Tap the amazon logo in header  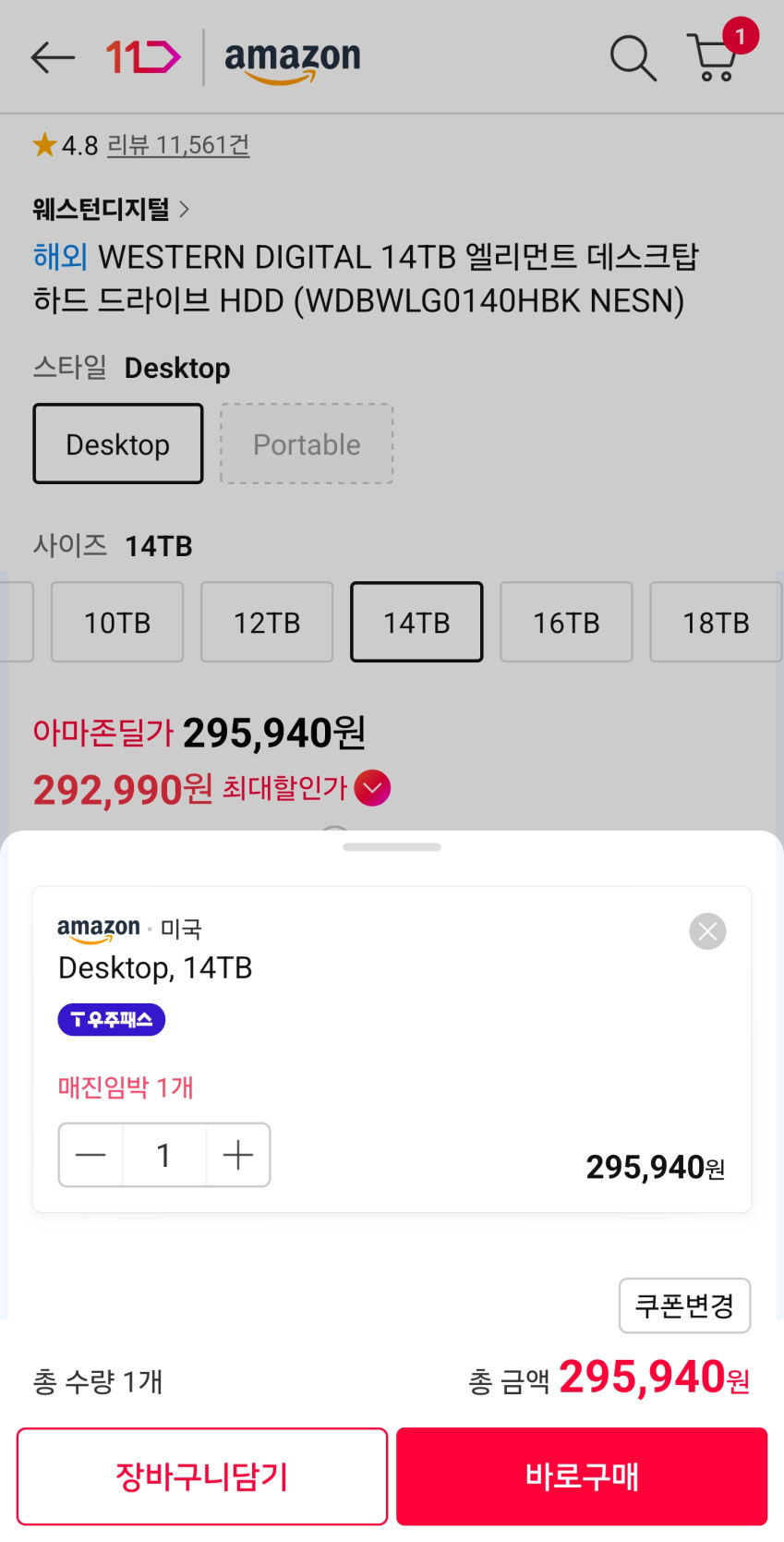click(x=293, y=60)
